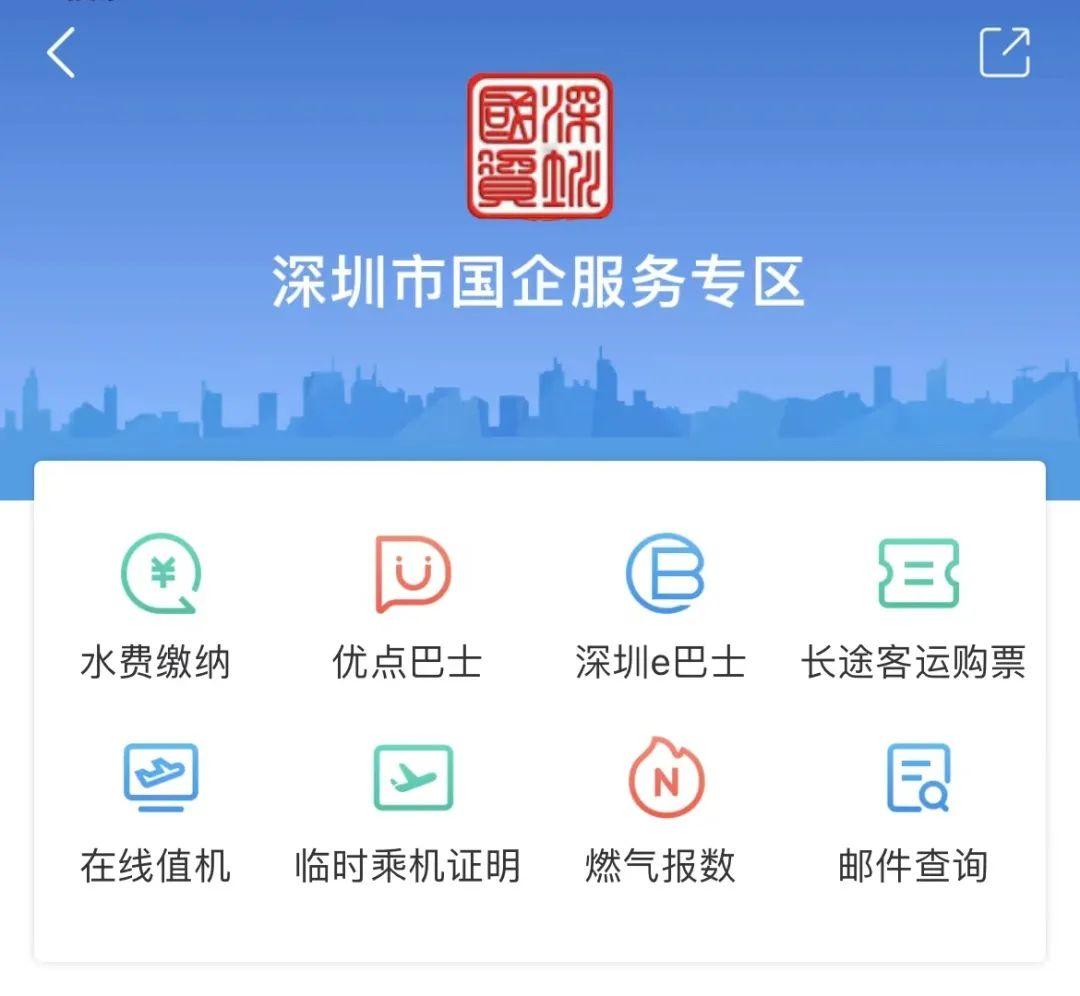
Task: Choose 邮件查询 mail tracking
Action: 916,778
